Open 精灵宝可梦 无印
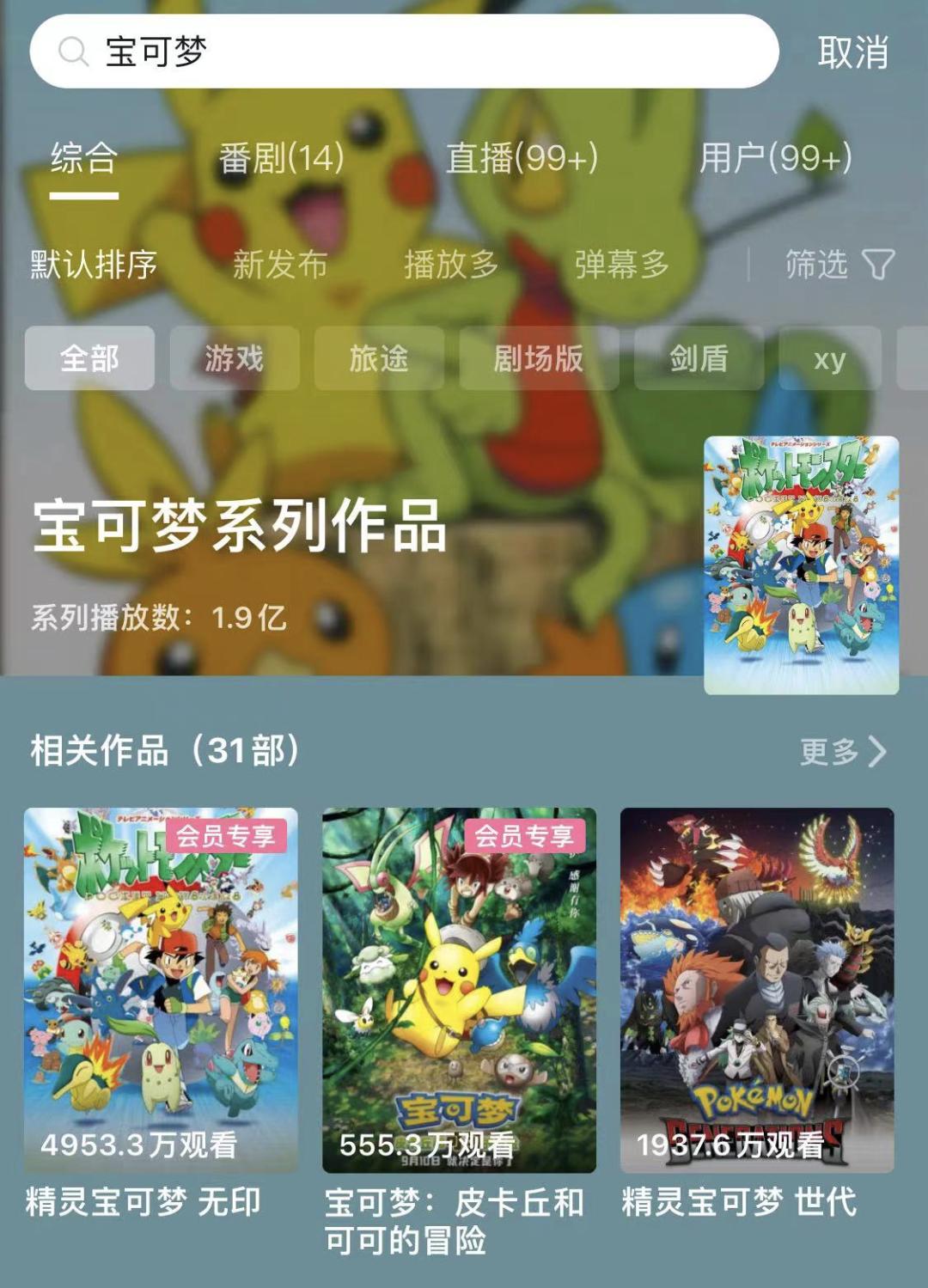Screen dimensions: 928x1288 click(x=161, y=990)
